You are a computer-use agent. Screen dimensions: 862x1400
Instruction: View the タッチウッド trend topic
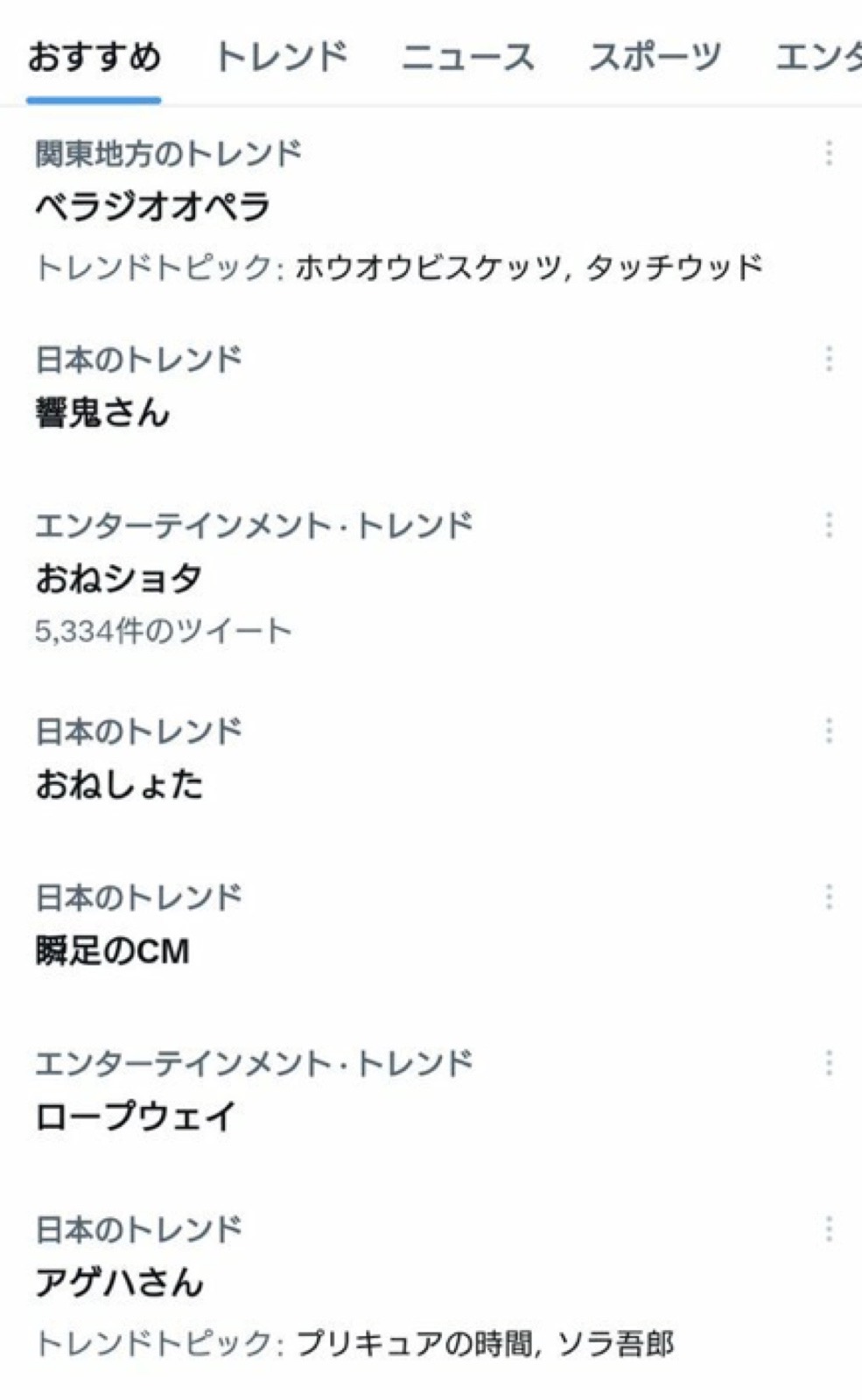[674, 267]
